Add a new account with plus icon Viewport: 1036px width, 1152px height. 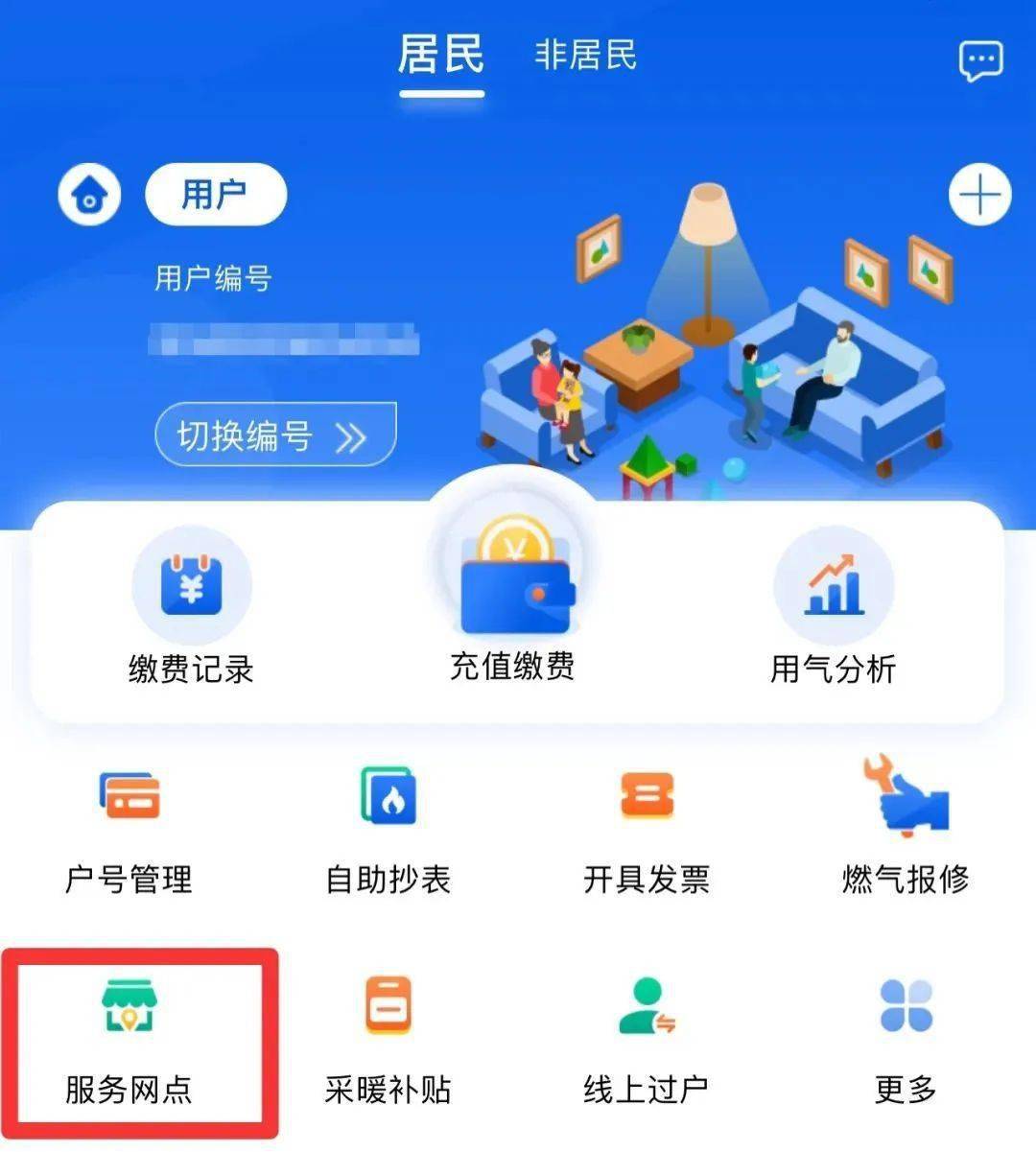pyautogui.click(x=979, y=195)
